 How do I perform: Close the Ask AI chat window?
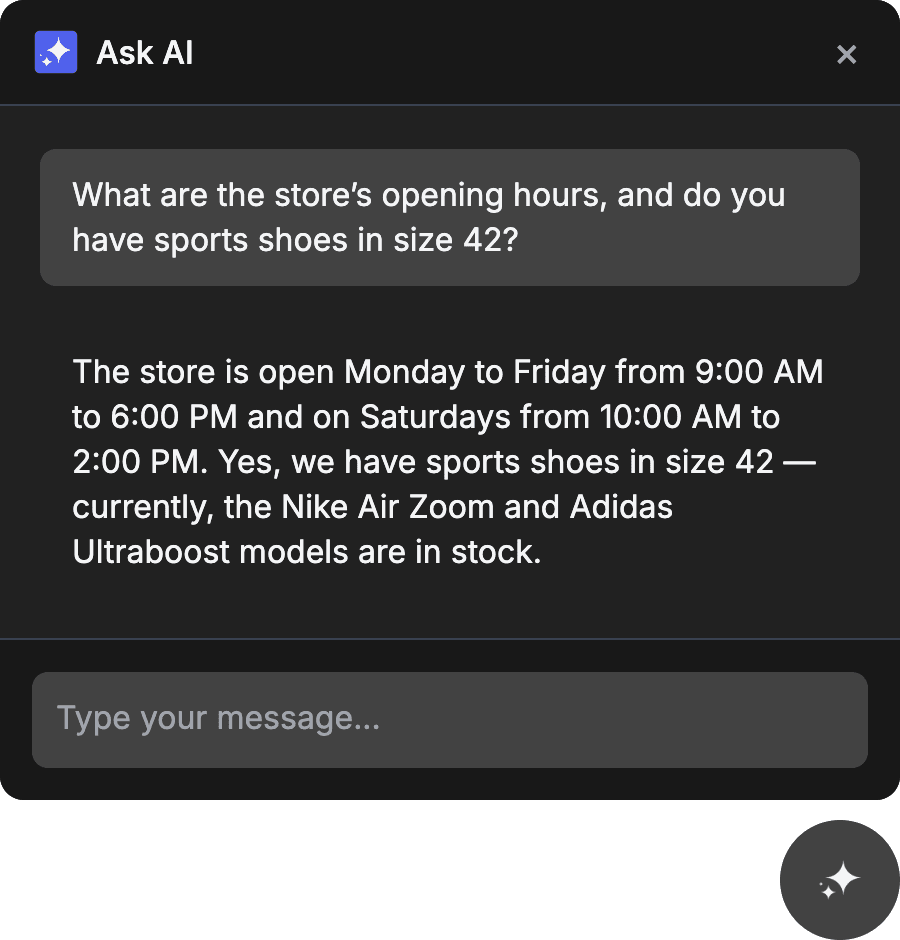point(847,54)
